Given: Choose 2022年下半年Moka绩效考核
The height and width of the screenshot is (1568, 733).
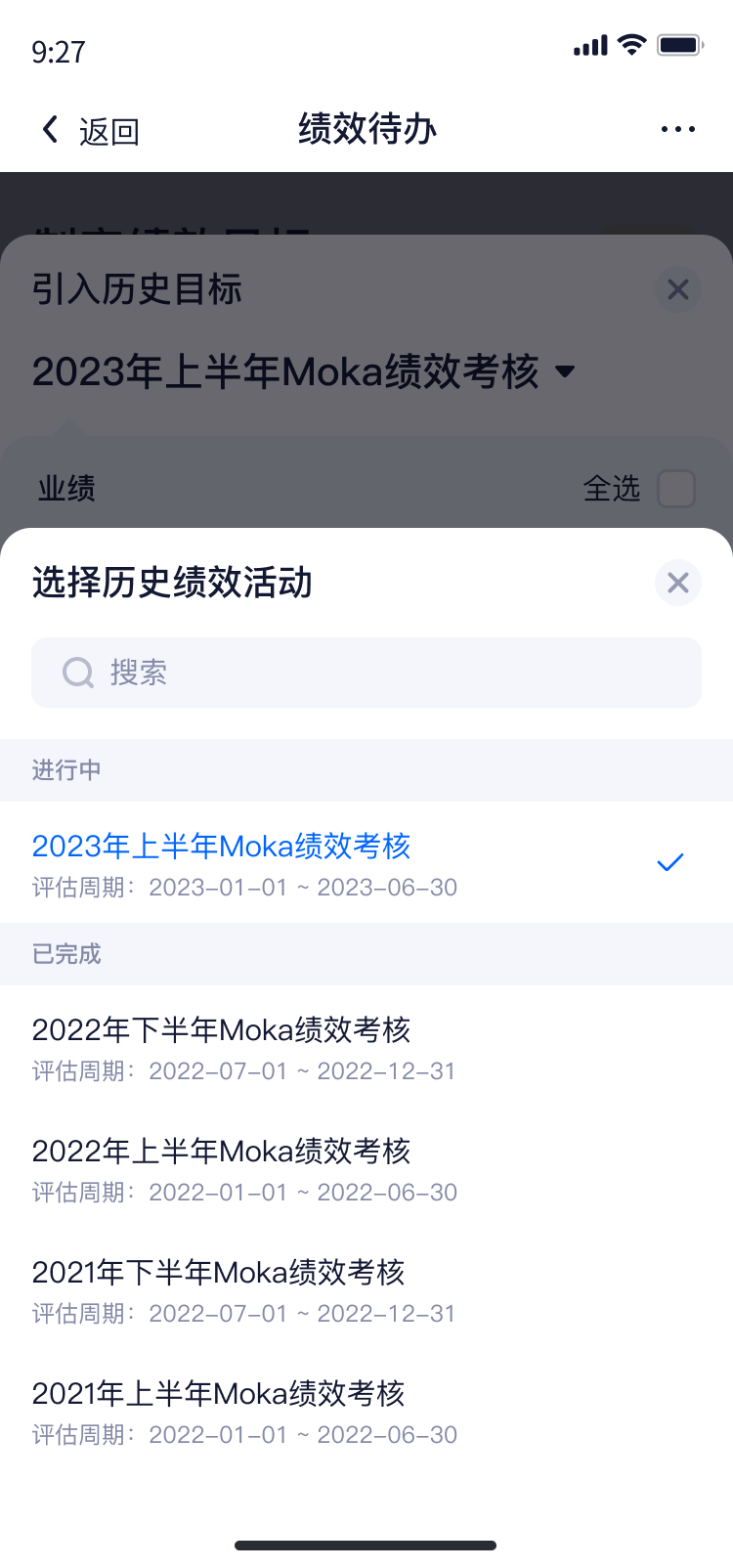Looking at the screenshot, I should 366,1046.
